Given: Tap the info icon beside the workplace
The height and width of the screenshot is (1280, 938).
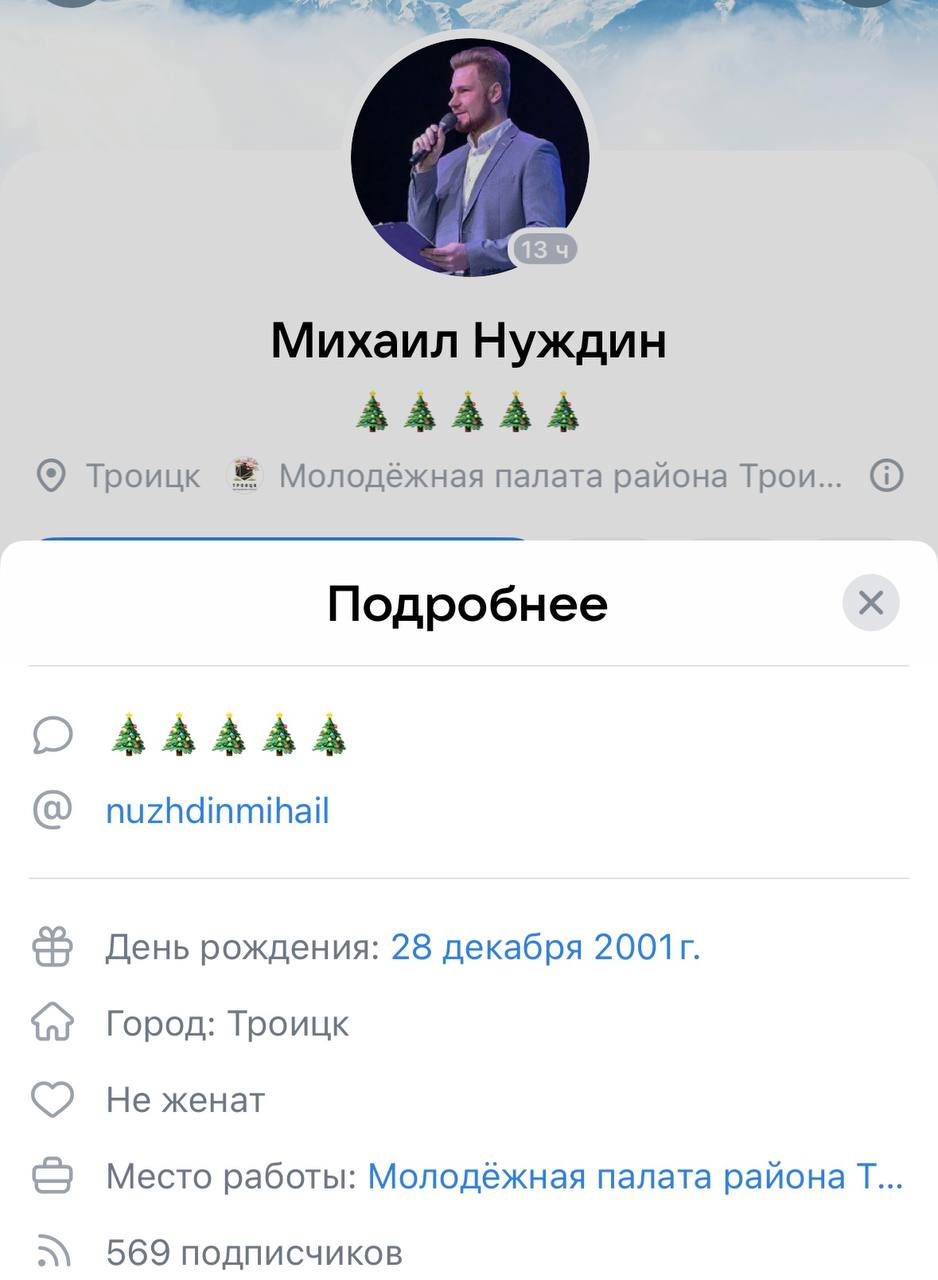Looking at the screenshot, I should (886, 476).
